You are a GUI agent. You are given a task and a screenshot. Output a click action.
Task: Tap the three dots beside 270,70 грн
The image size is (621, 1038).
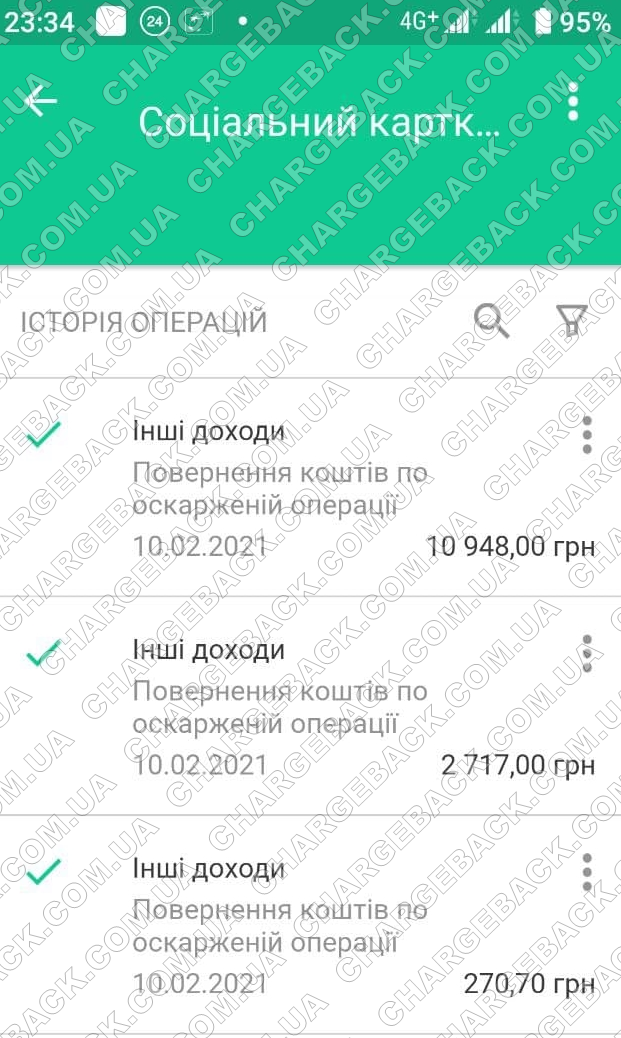[587, 872]
